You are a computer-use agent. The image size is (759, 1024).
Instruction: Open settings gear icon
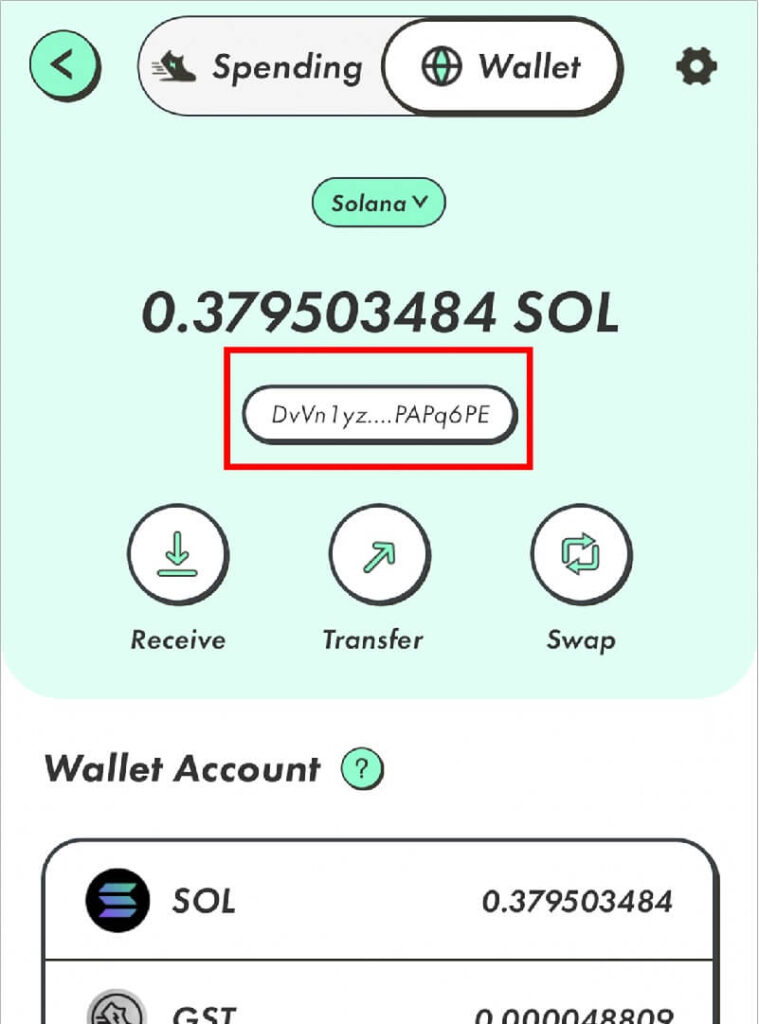[697, 67]
